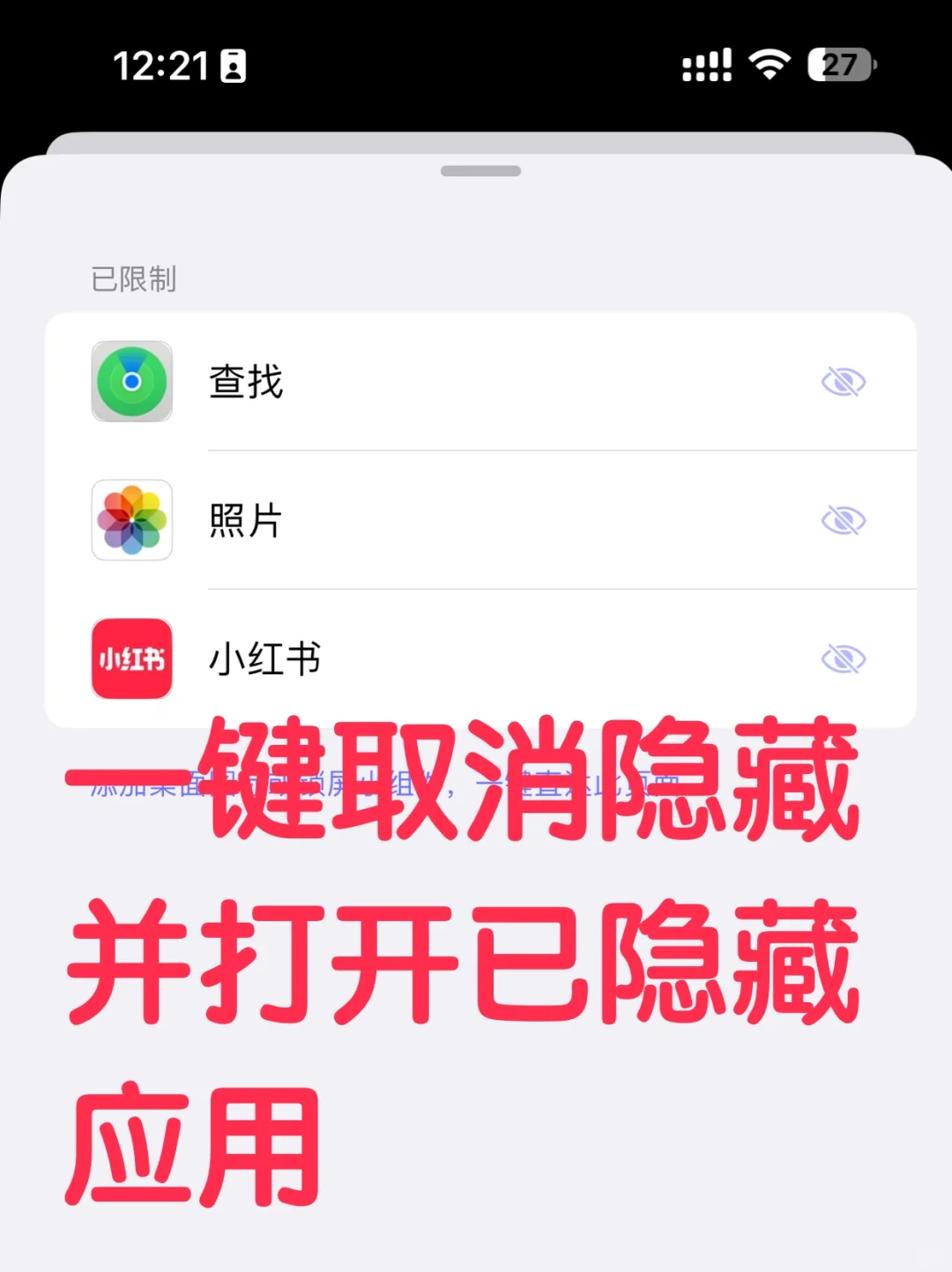Toggle visibility for the 照片 app
Viewport: 952px width, 1272px height.
[x=844, y=520]
